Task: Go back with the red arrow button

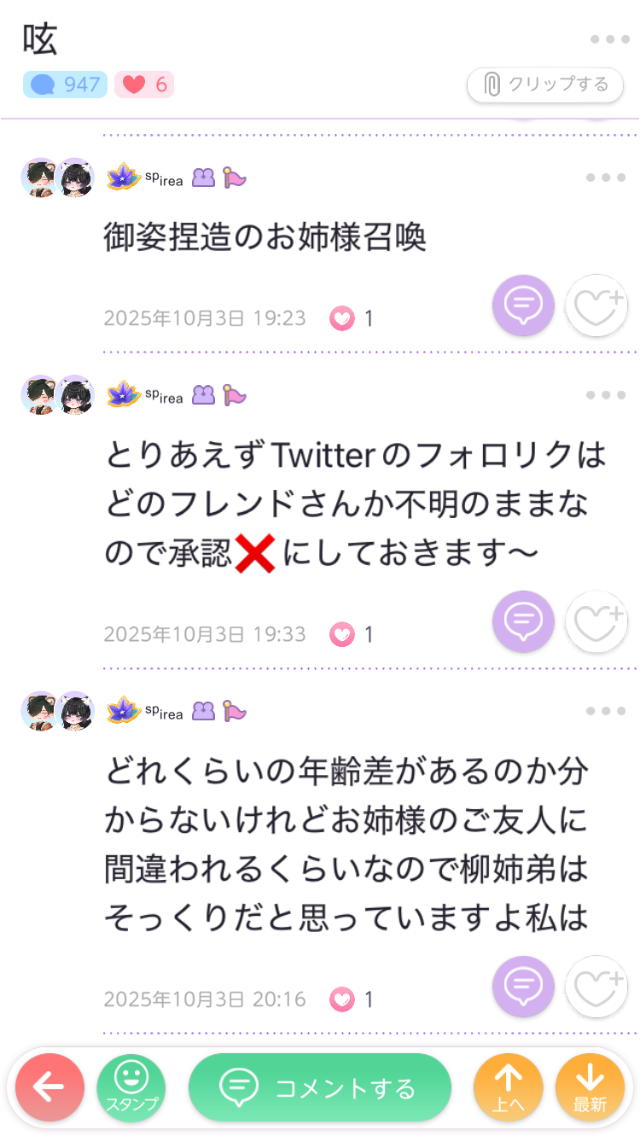Action: click(x=49, y=1087)
